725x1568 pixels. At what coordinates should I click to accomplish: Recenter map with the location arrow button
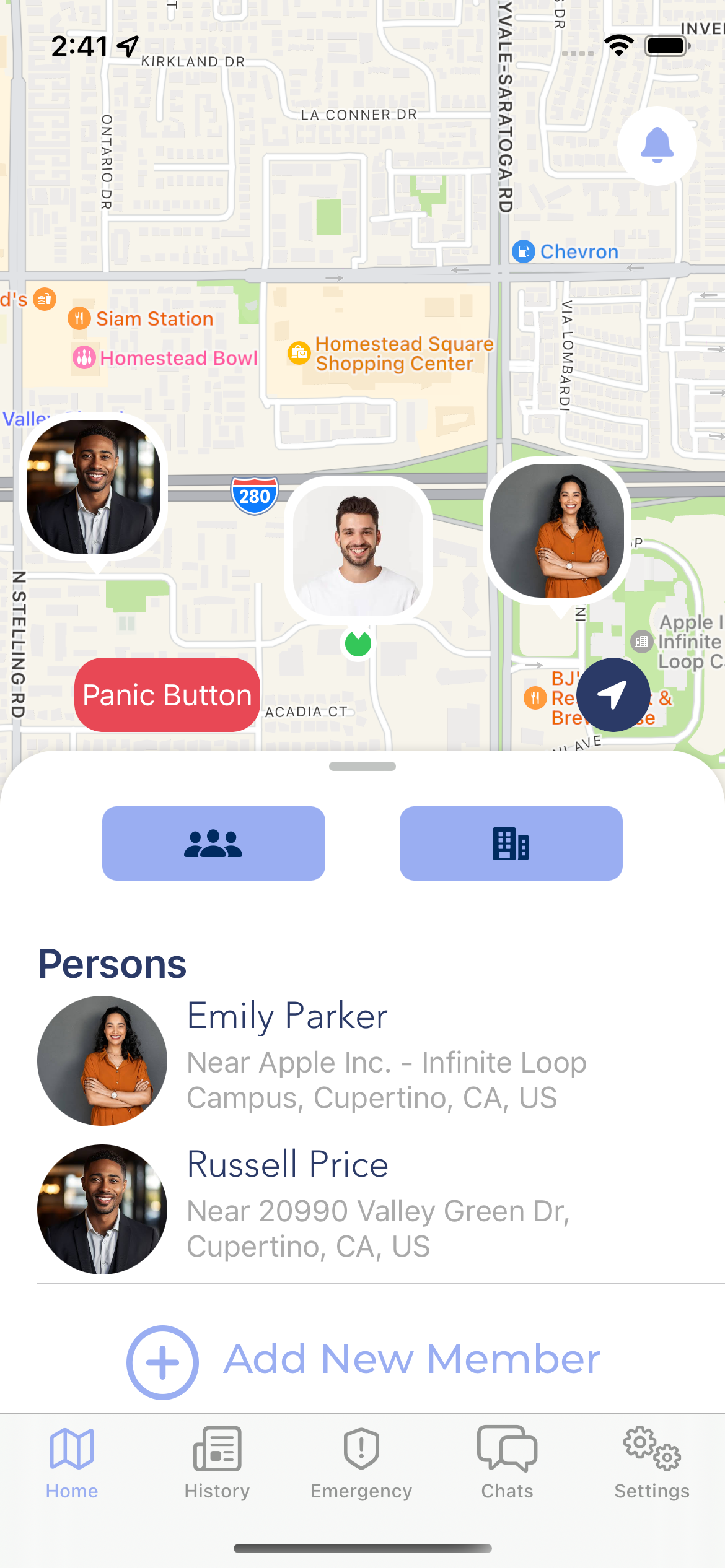[x=613, y=695]
